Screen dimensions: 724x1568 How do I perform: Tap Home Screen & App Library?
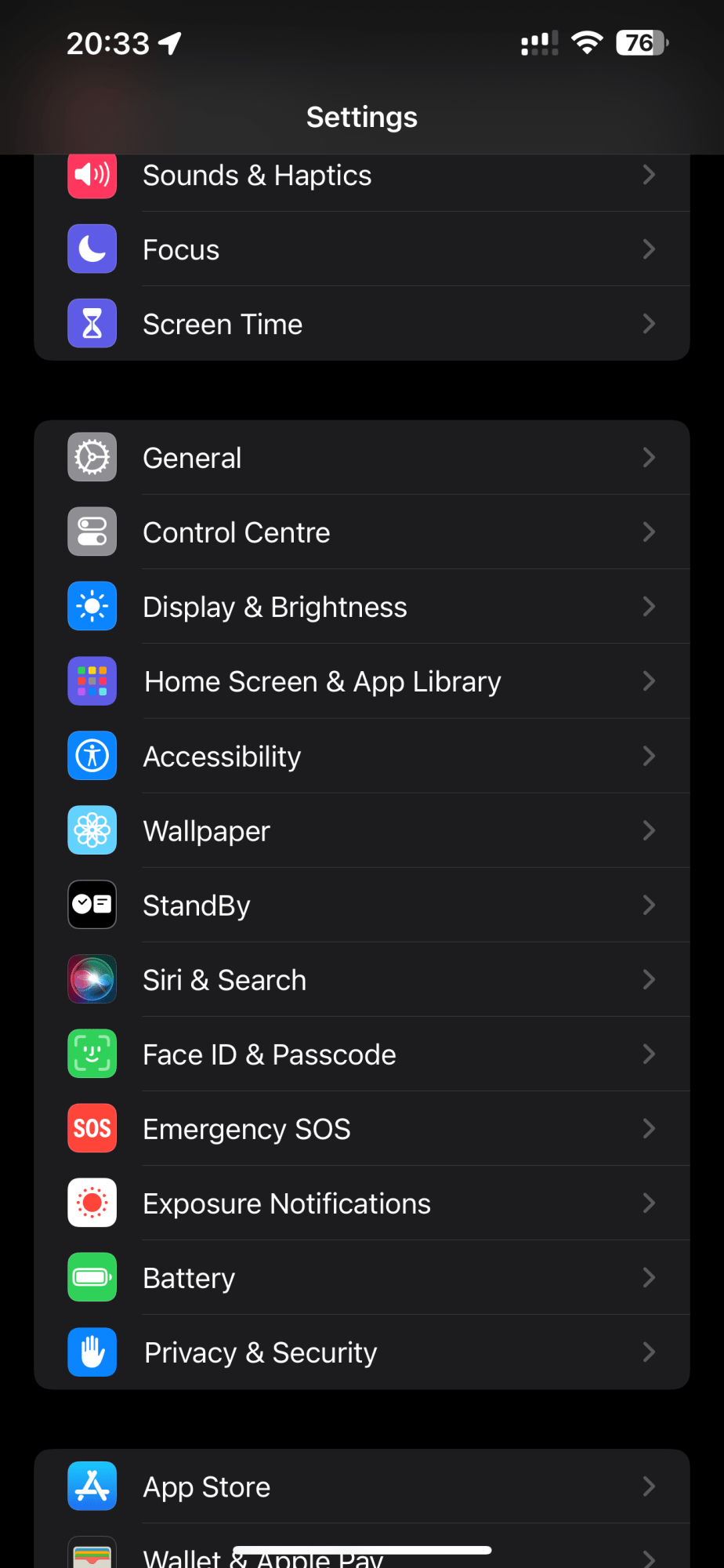tap(360, 681)
